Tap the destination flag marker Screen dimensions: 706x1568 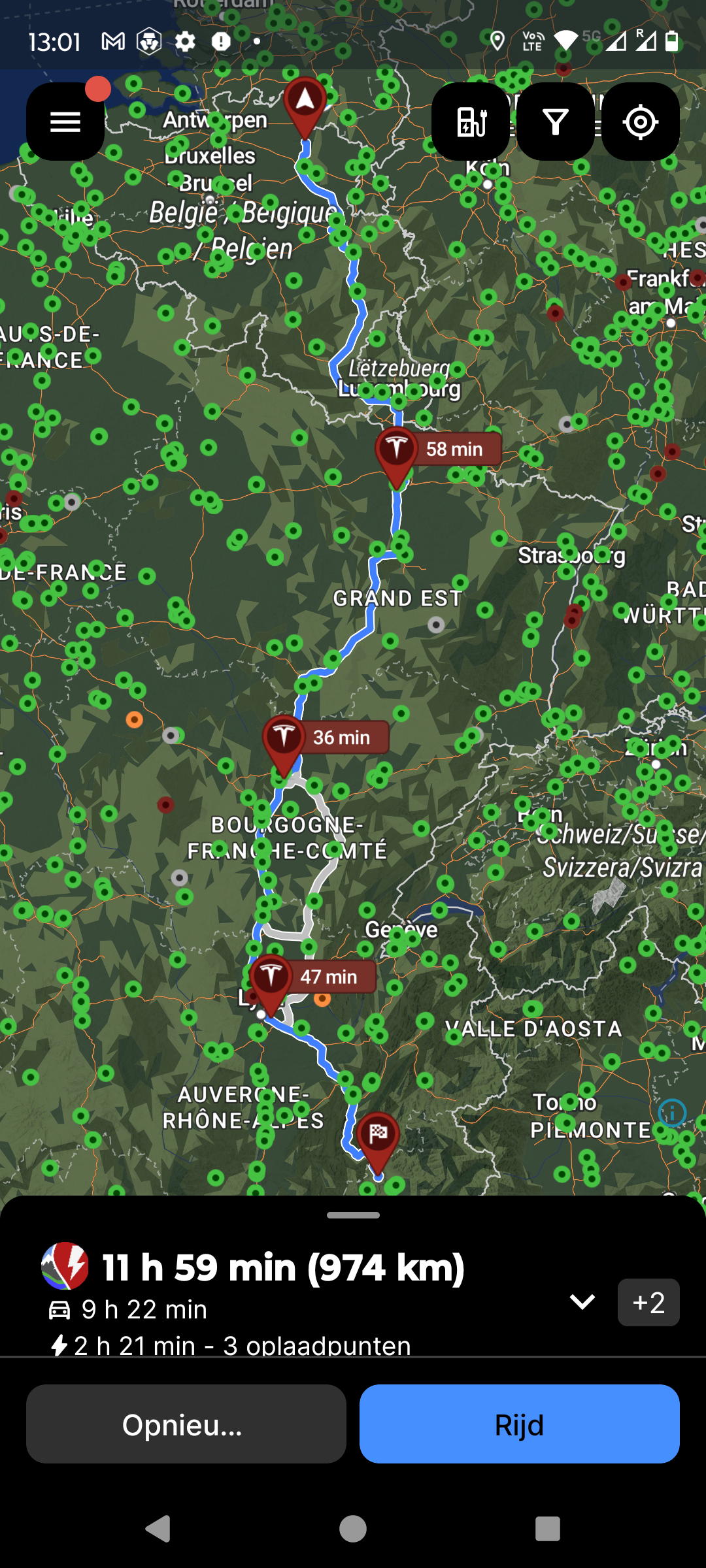click(x=378, y=1137)
